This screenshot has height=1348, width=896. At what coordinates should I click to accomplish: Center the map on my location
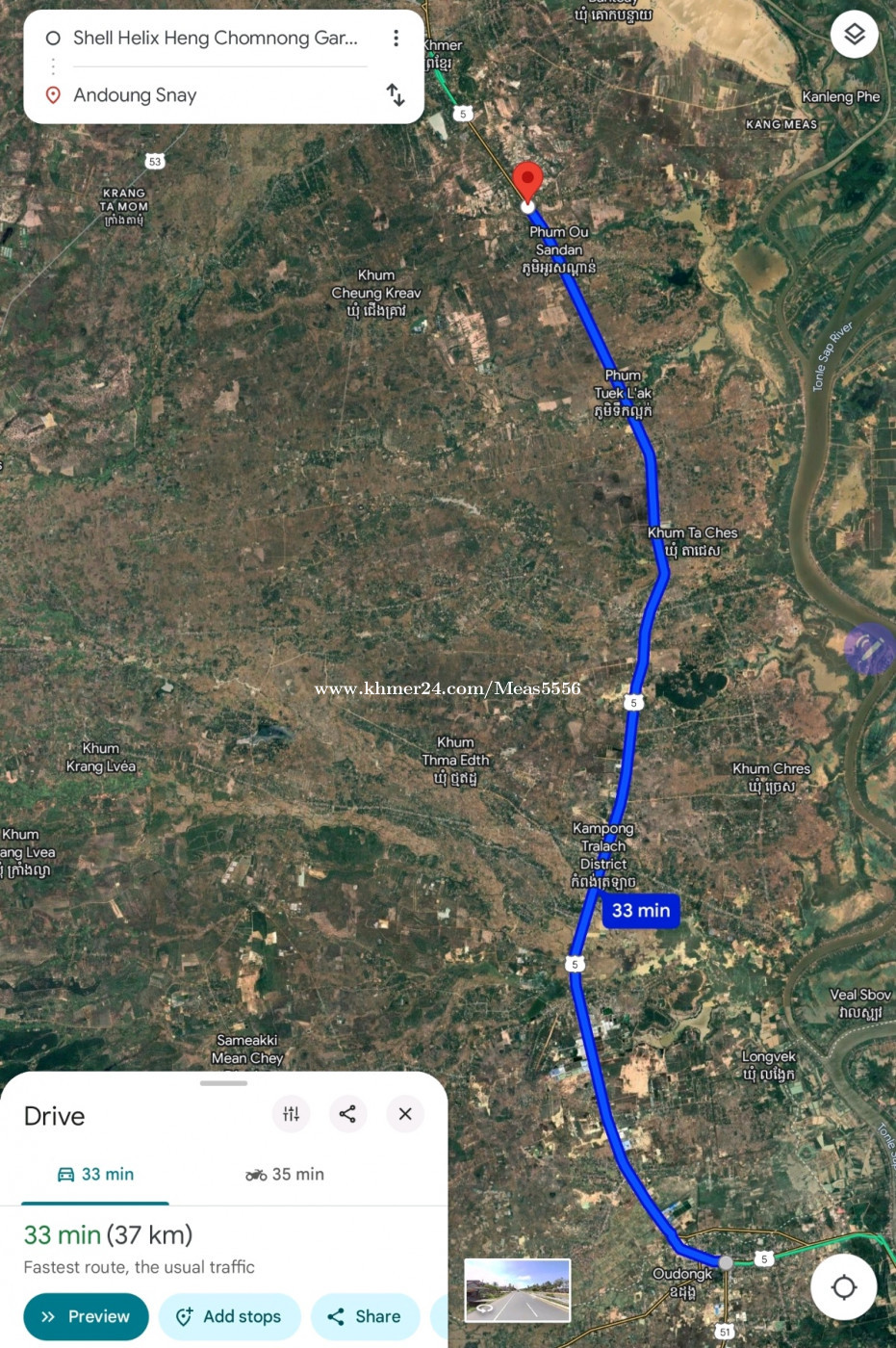844,1286
